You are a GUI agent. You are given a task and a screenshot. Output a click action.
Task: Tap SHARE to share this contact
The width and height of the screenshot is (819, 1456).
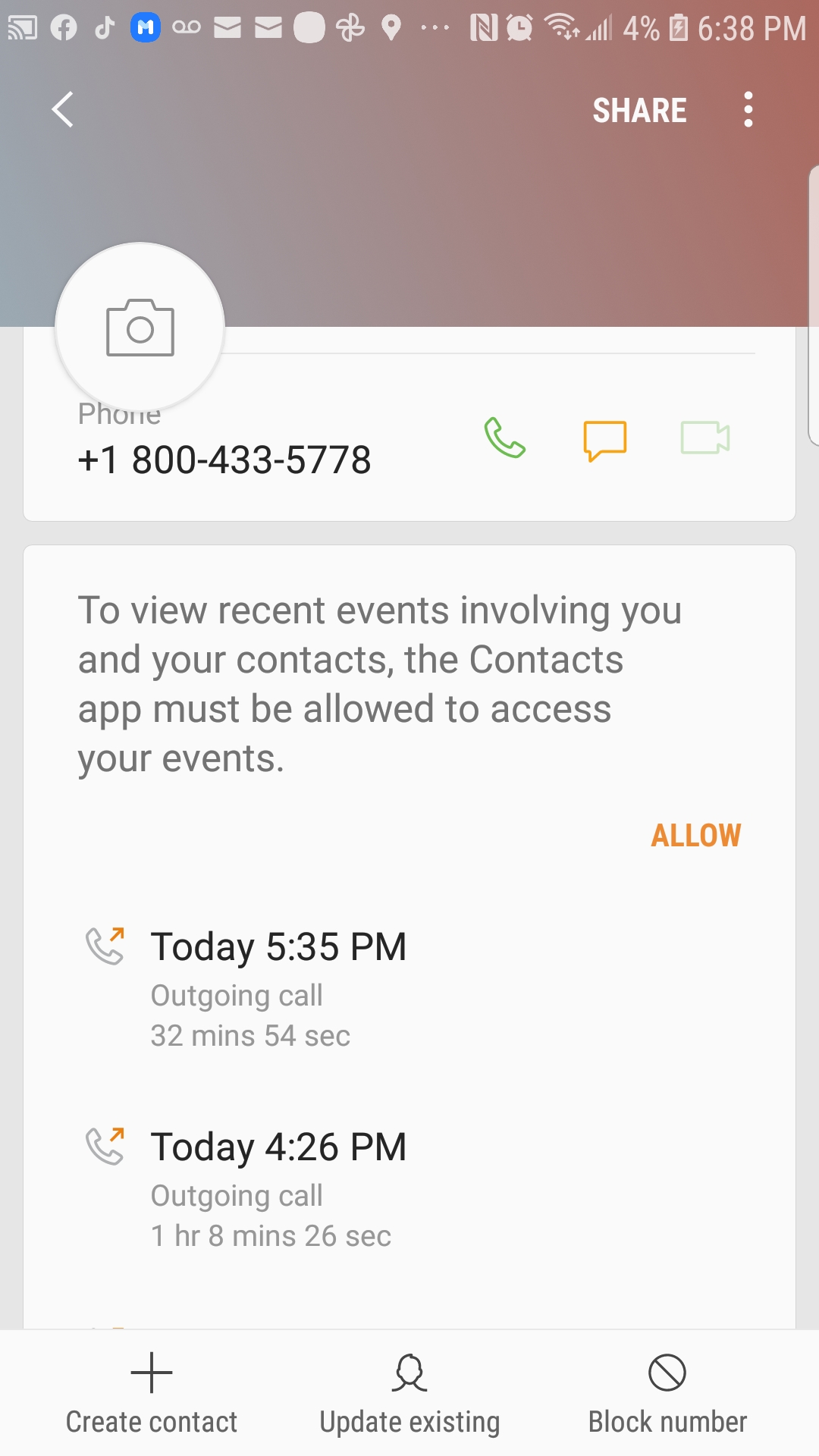pyautogui.click(x=639, y=109)
